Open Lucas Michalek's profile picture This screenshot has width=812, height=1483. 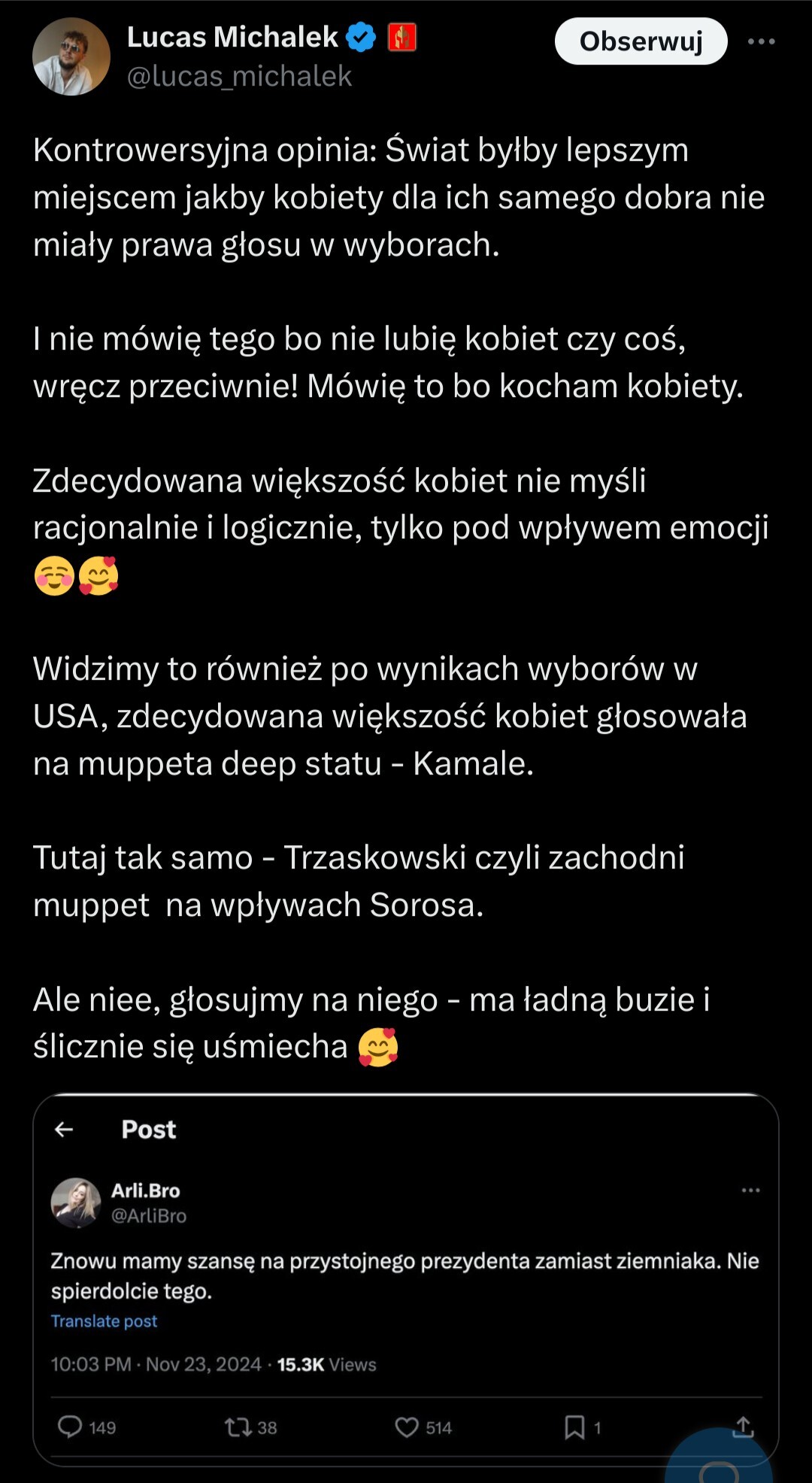pos(71,56)
